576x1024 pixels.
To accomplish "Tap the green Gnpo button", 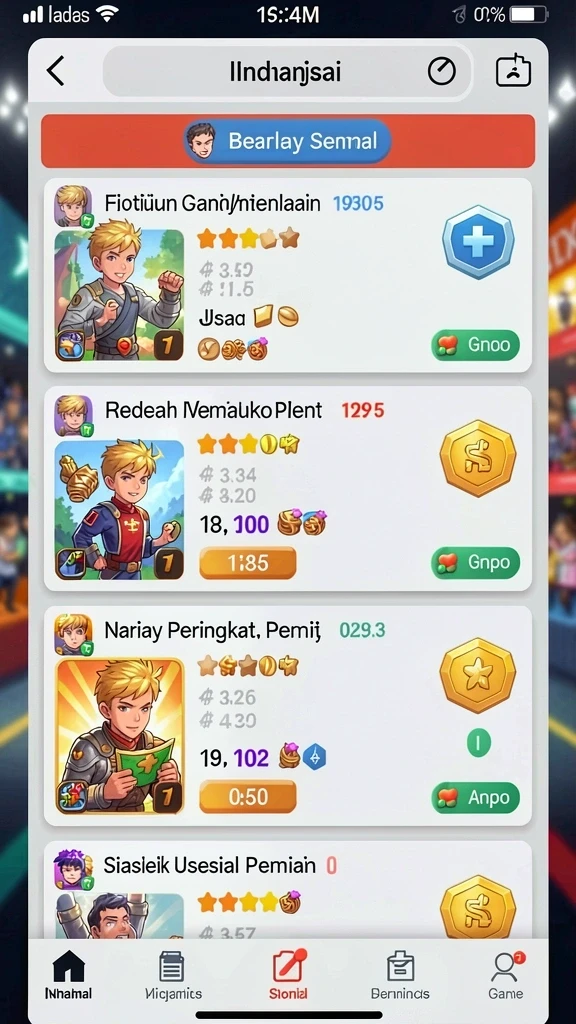I will point(475,563).
